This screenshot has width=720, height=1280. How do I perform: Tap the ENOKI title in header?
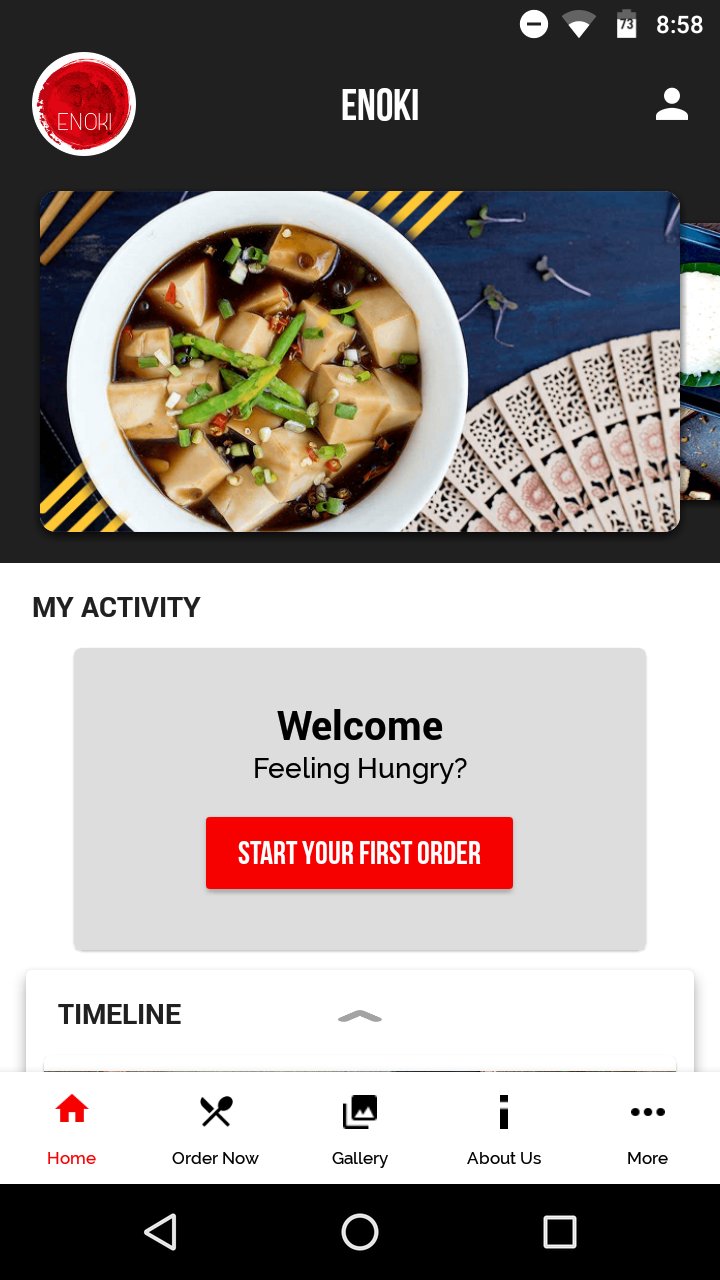tap(380, 105)
